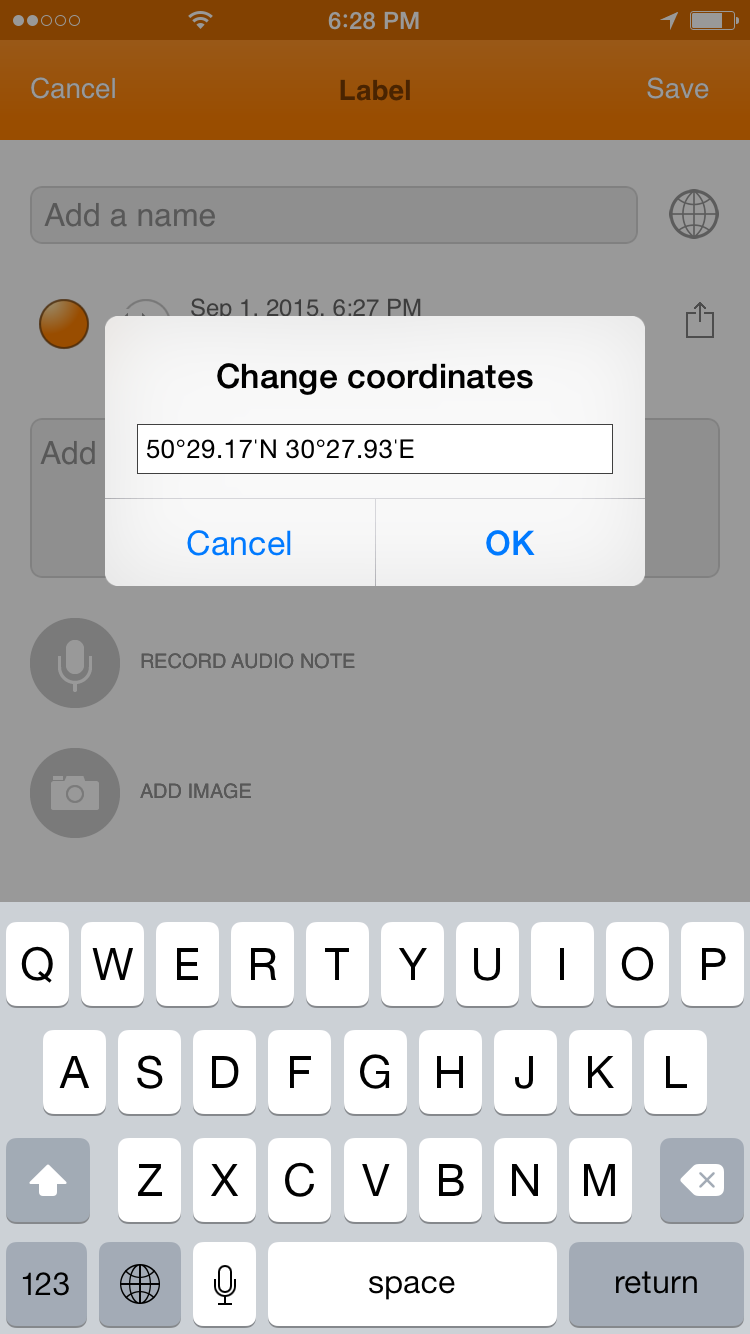Confirm the coordinates with OK
This screenshot has height=1334, width=750.
pyautogui.click(x=510, y=543)
